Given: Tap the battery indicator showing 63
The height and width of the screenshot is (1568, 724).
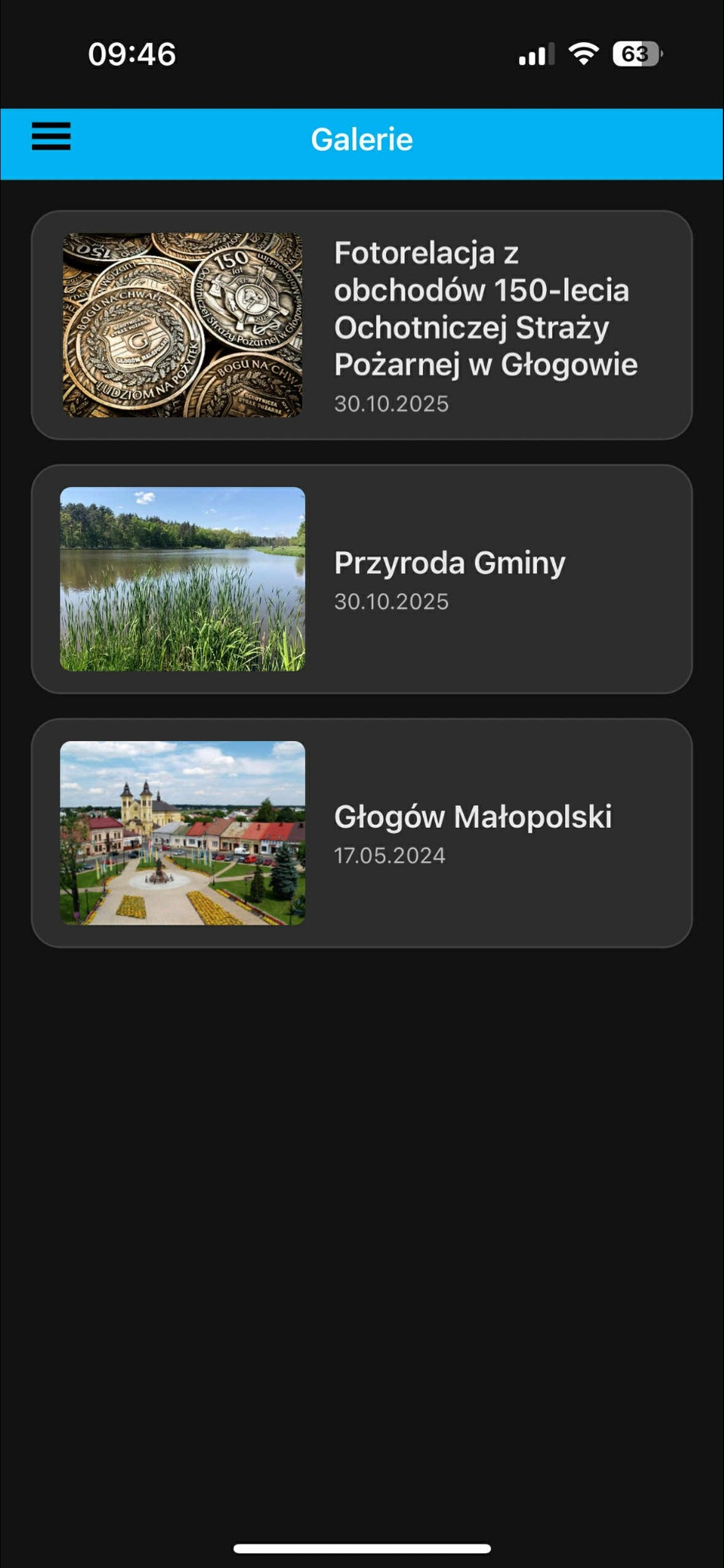Looking at the screenshot, I should pos(635,55).
